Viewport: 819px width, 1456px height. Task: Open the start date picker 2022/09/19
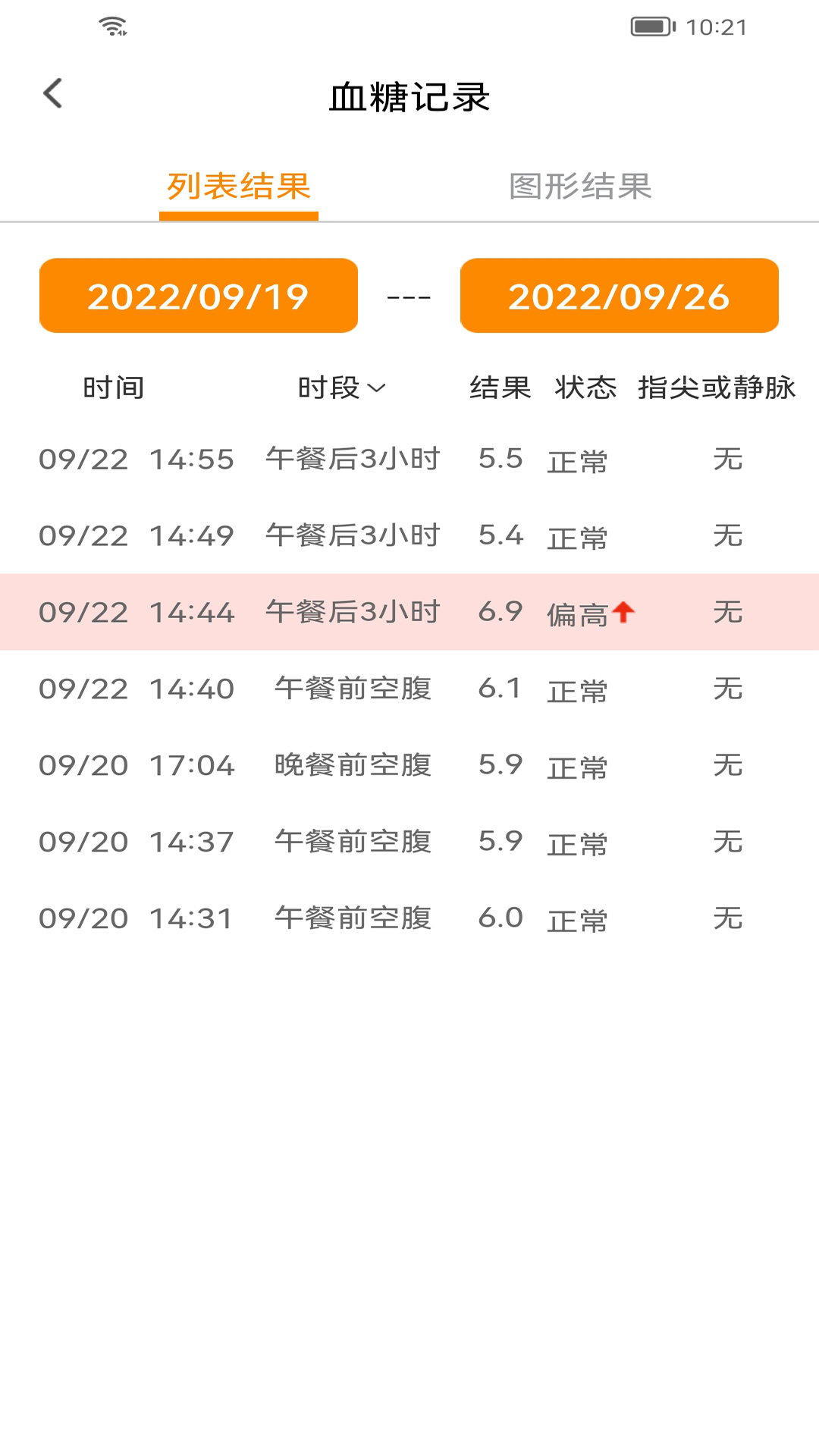coord(199,296)
